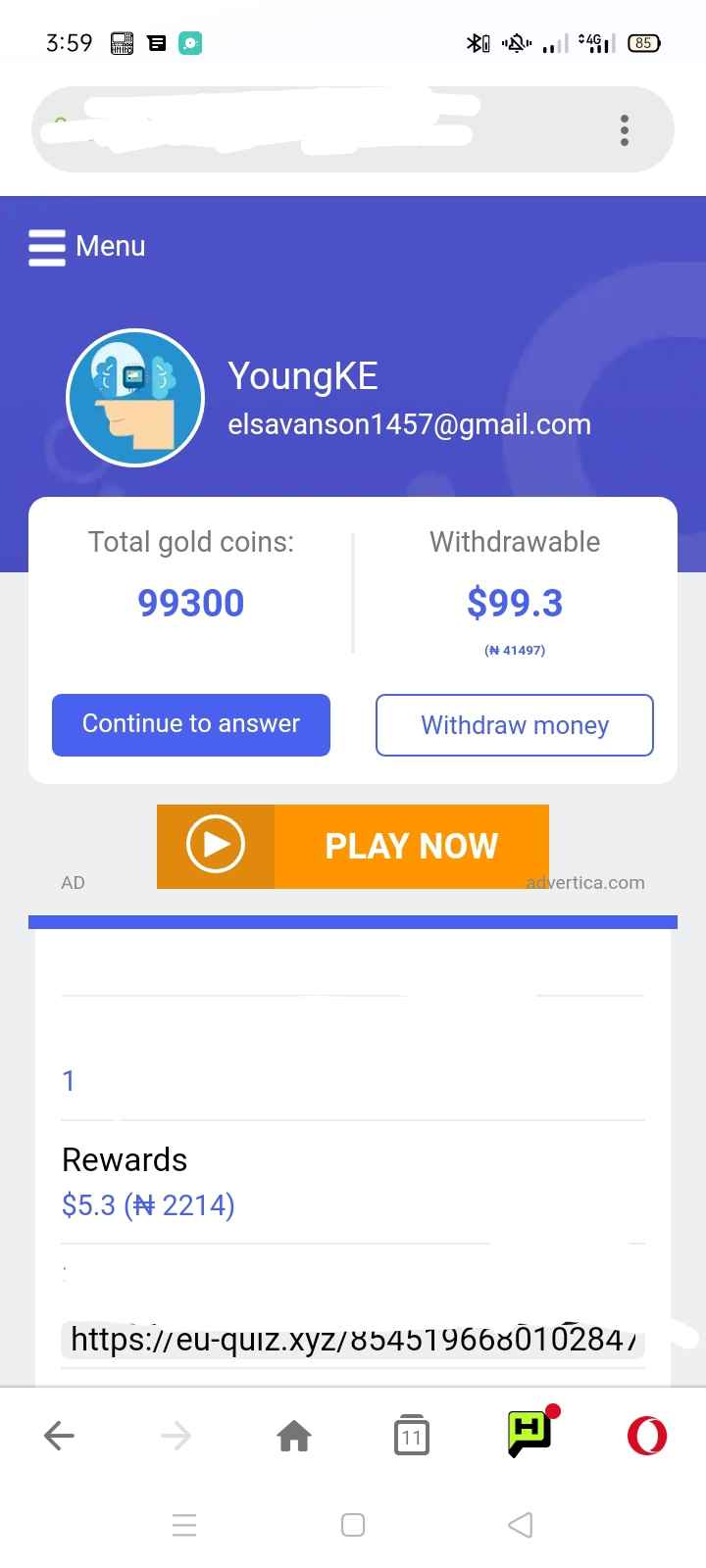The width and height of the screenshot is (706, 1568).
Task: Open the green H chat icon
Action: tap(529, 1434)
